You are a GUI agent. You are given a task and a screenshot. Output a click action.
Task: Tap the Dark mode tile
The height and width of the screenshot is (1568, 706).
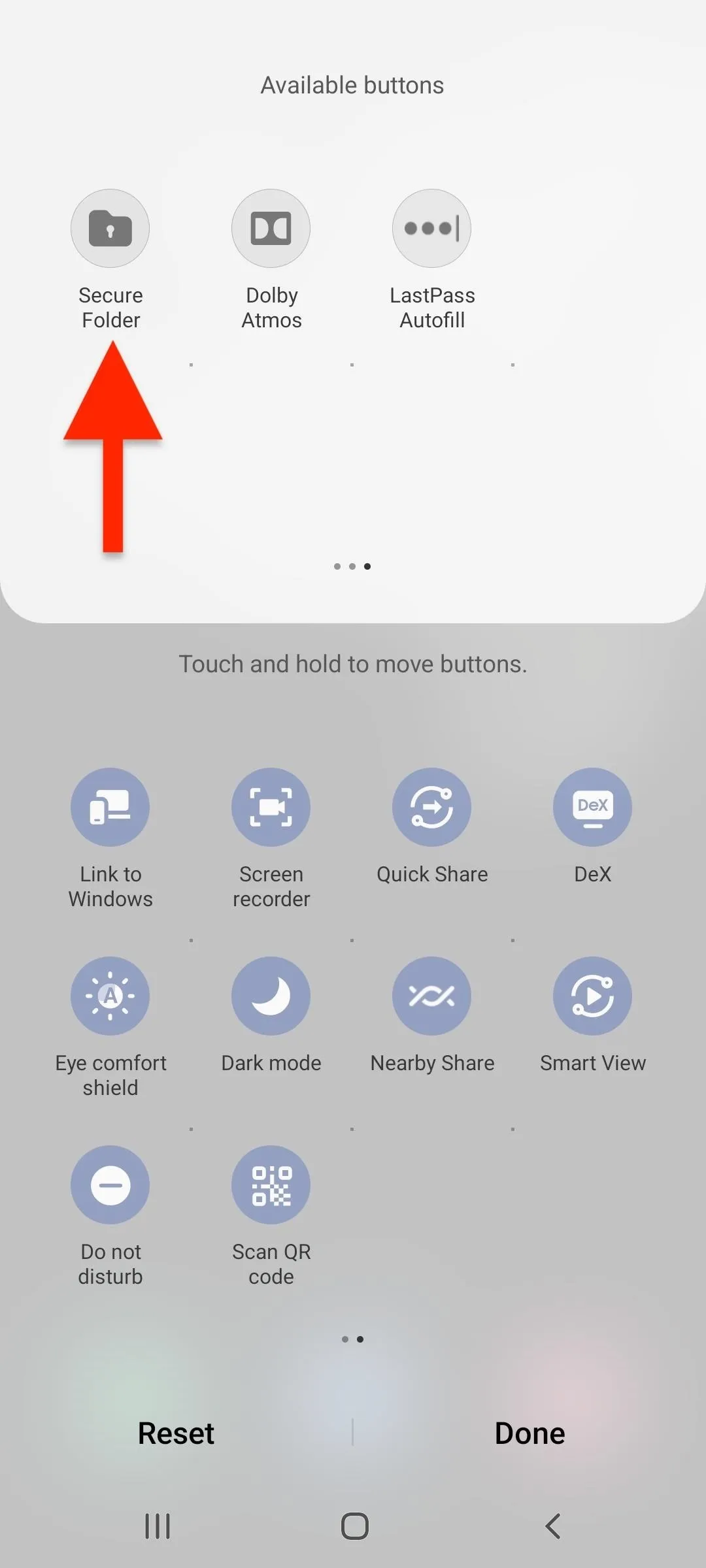coord(271,996)
